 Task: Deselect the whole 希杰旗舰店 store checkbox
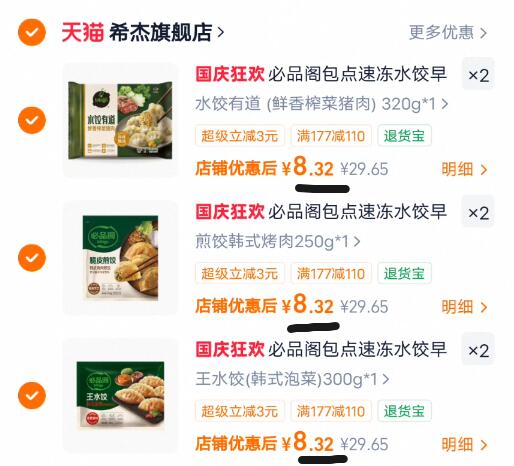[x=32, y=32]
